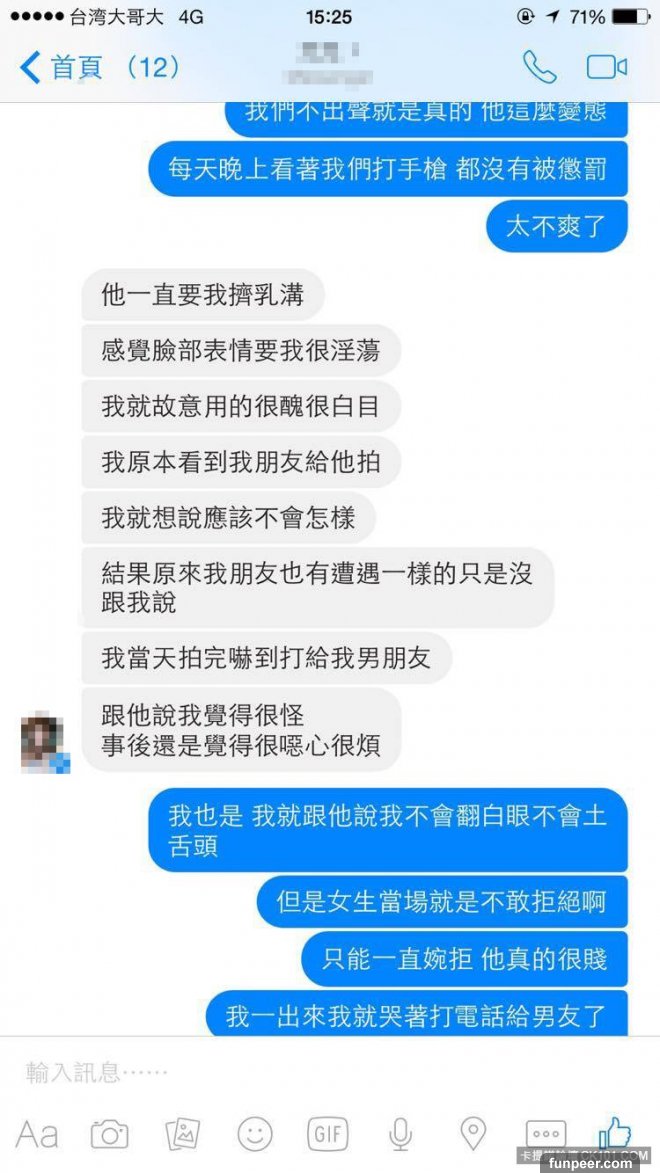Send a thumbs-up like

pos(615,1132)
